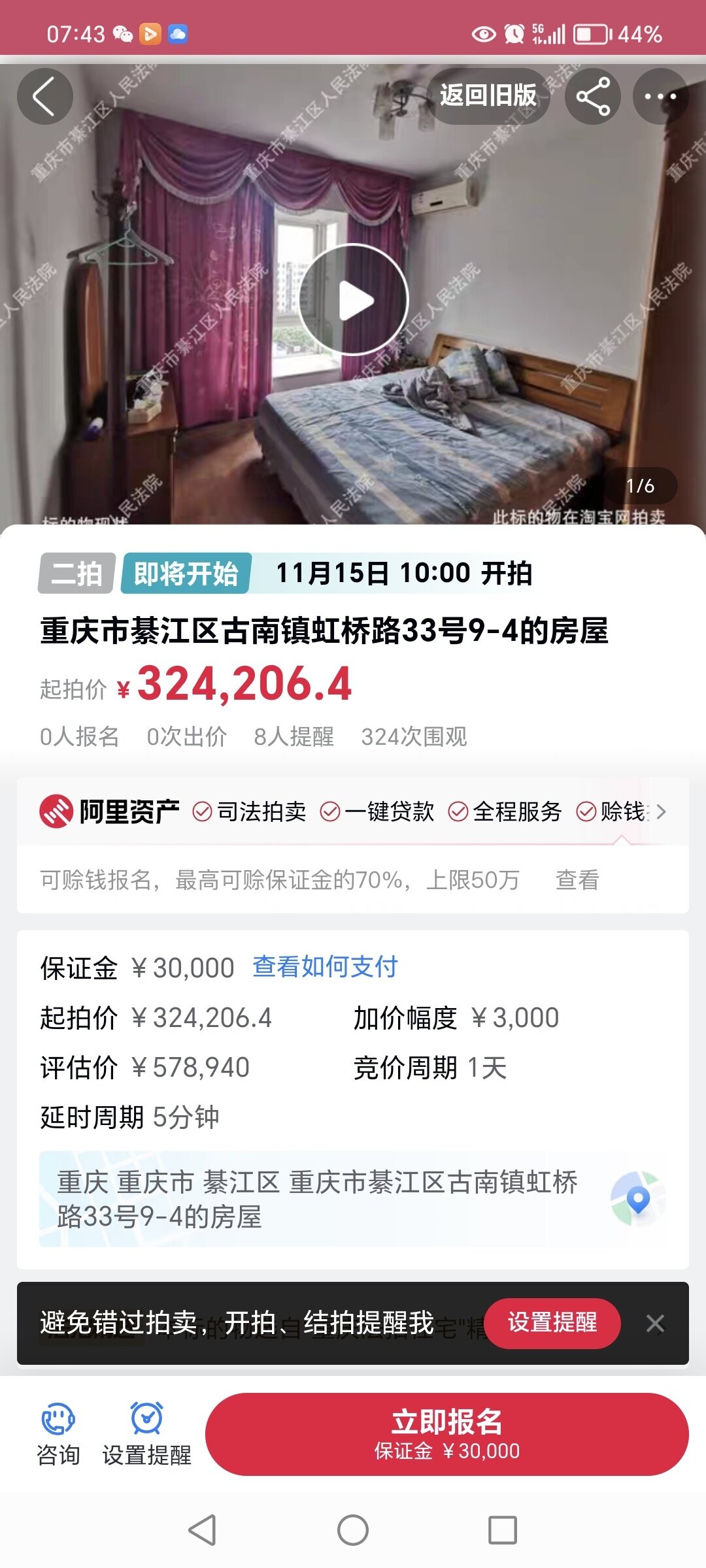Screen dimensions: 706x1568
Task: Go back using the top-left arrow
Action: (44, 97)
